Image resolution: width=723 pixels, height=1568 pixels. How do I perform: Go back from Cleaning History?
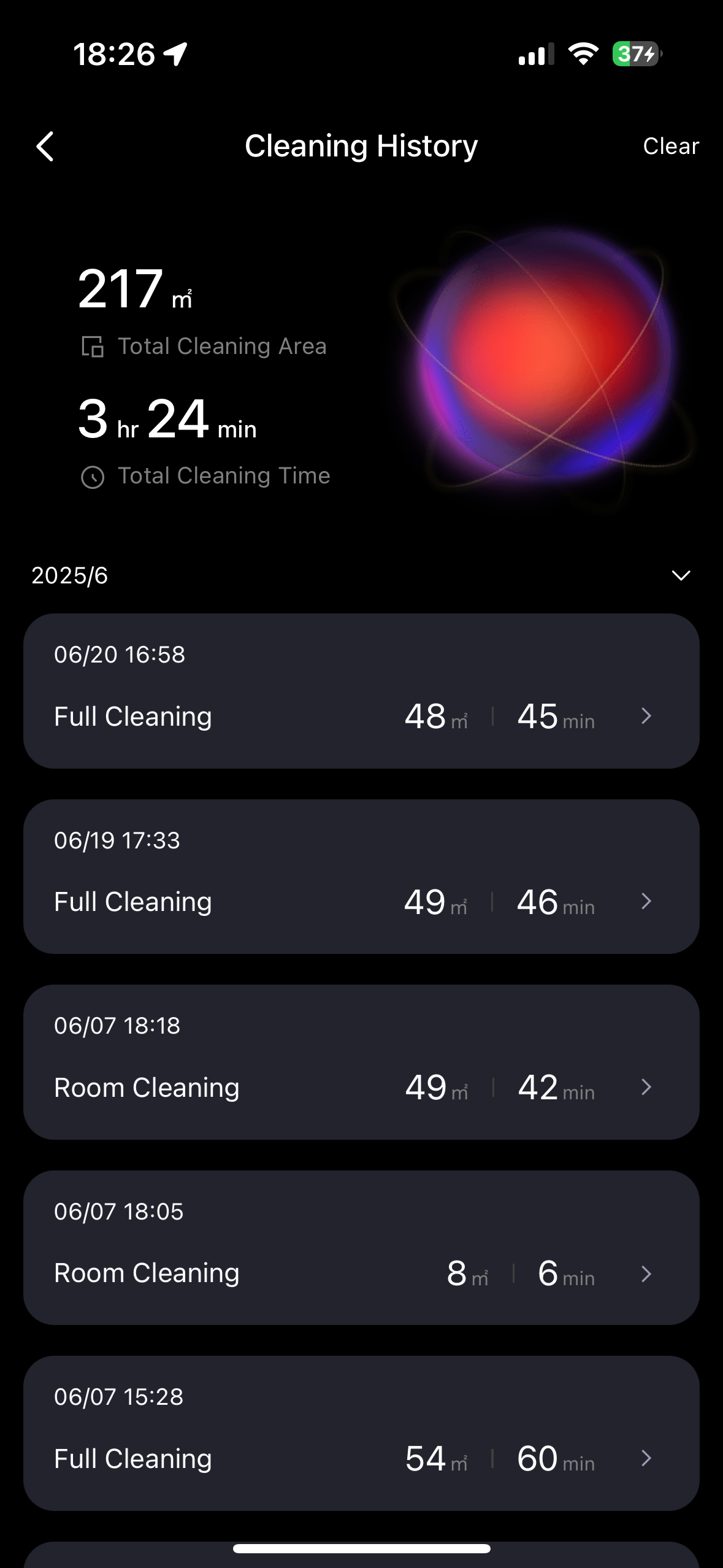pyautogui.click(x=45, y=147)
